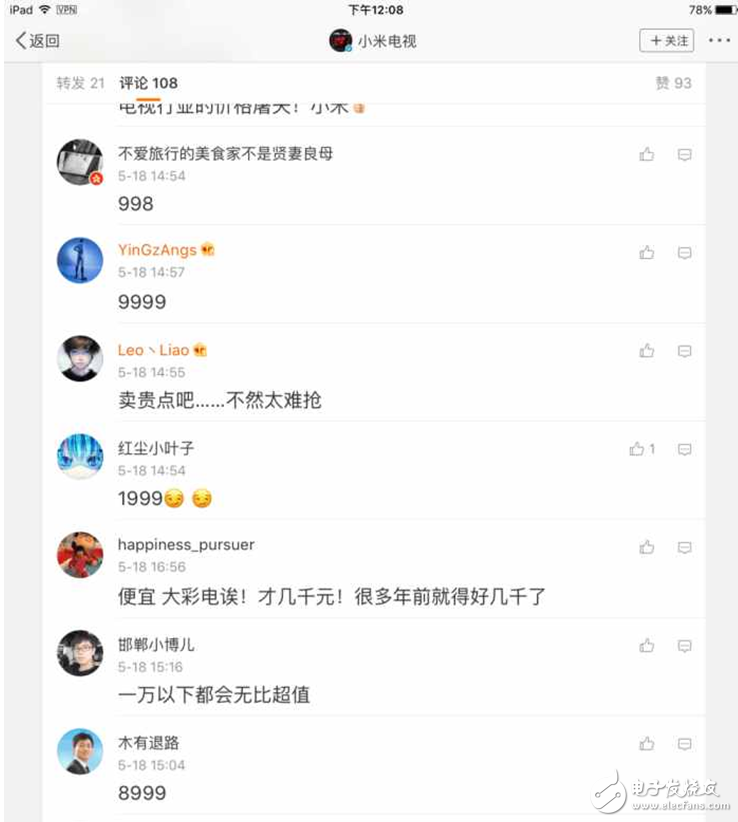
Task: Tap the 小米电视 profile avatar
Action: coord(340,41)
